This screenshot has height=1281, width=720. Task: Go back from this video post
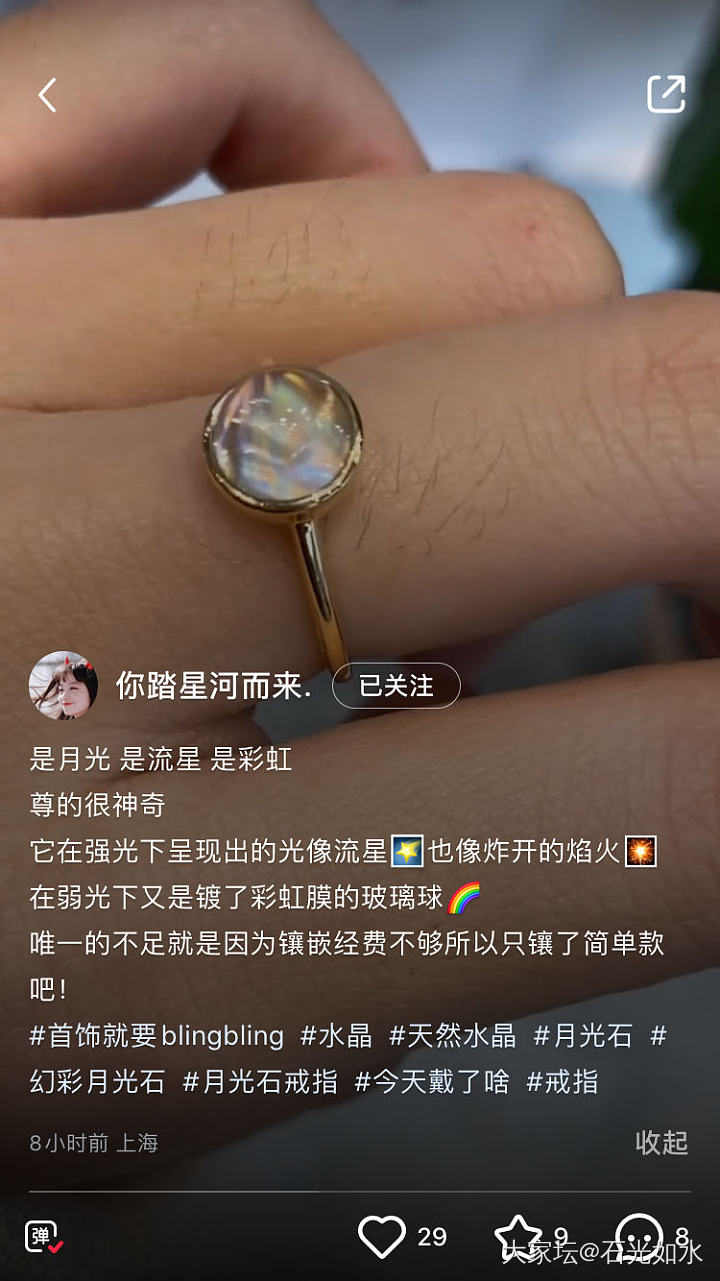[47, 95]
